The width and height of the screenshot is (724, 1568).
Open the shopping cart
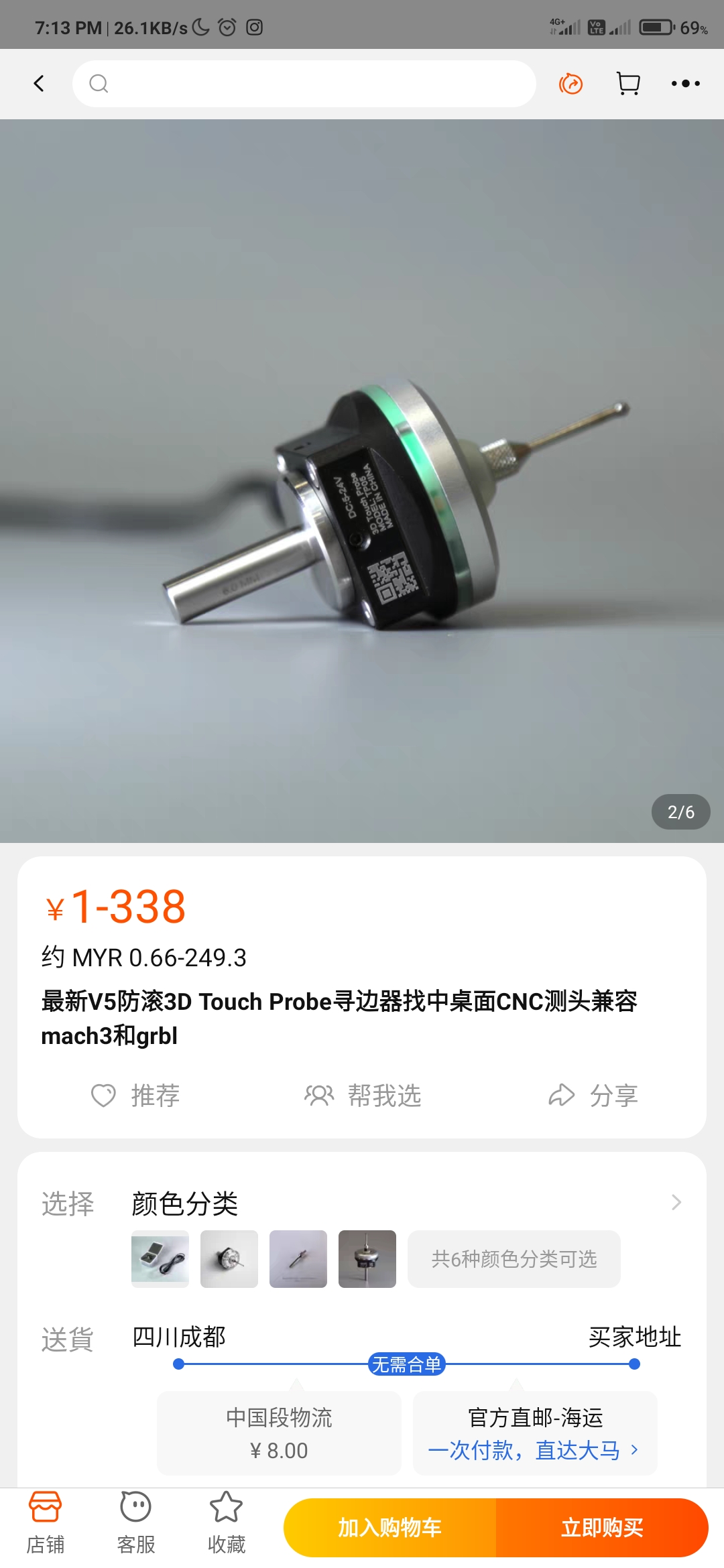click(x=627, y=84)
